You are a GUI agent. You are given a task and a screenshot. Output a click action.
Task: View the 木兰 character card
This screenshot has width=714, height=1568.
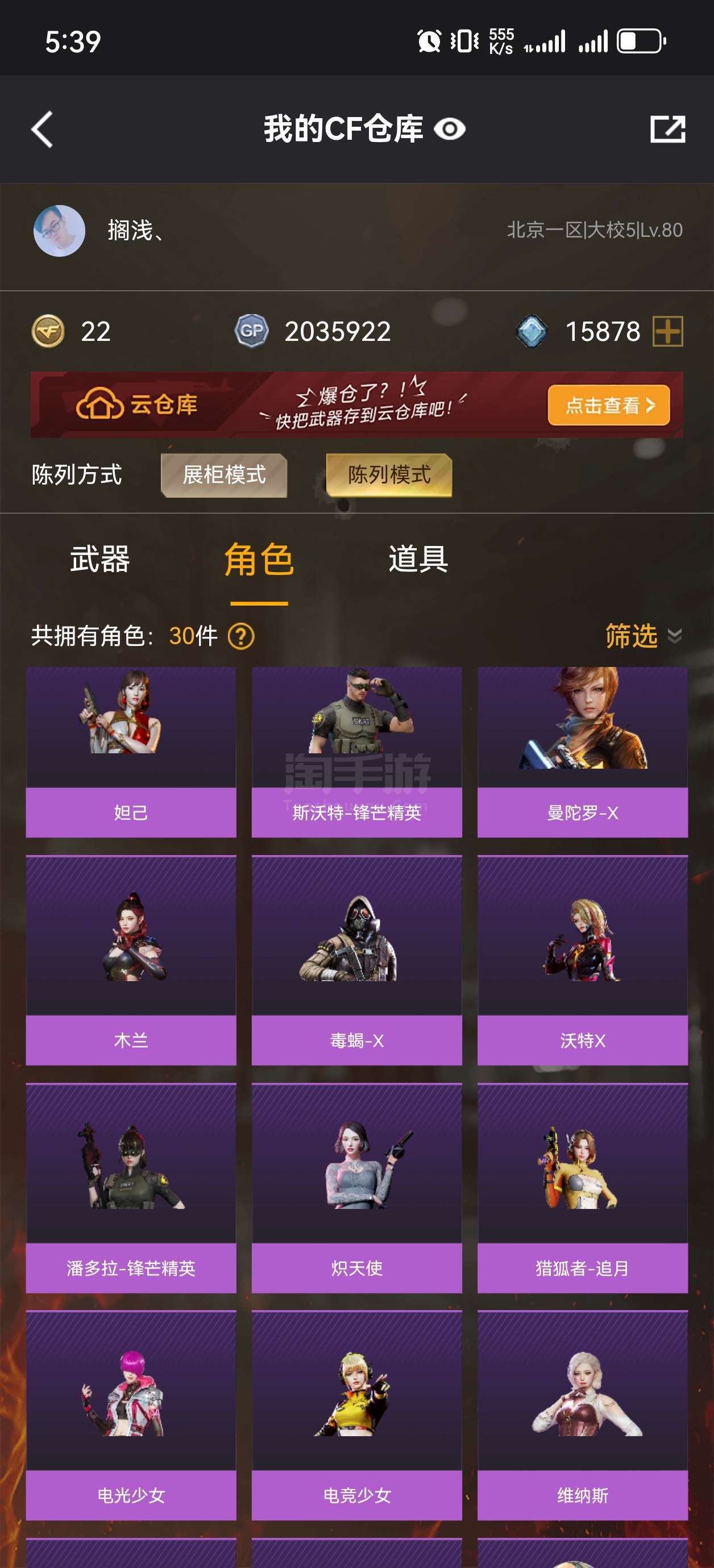click(x=131, y=960)
